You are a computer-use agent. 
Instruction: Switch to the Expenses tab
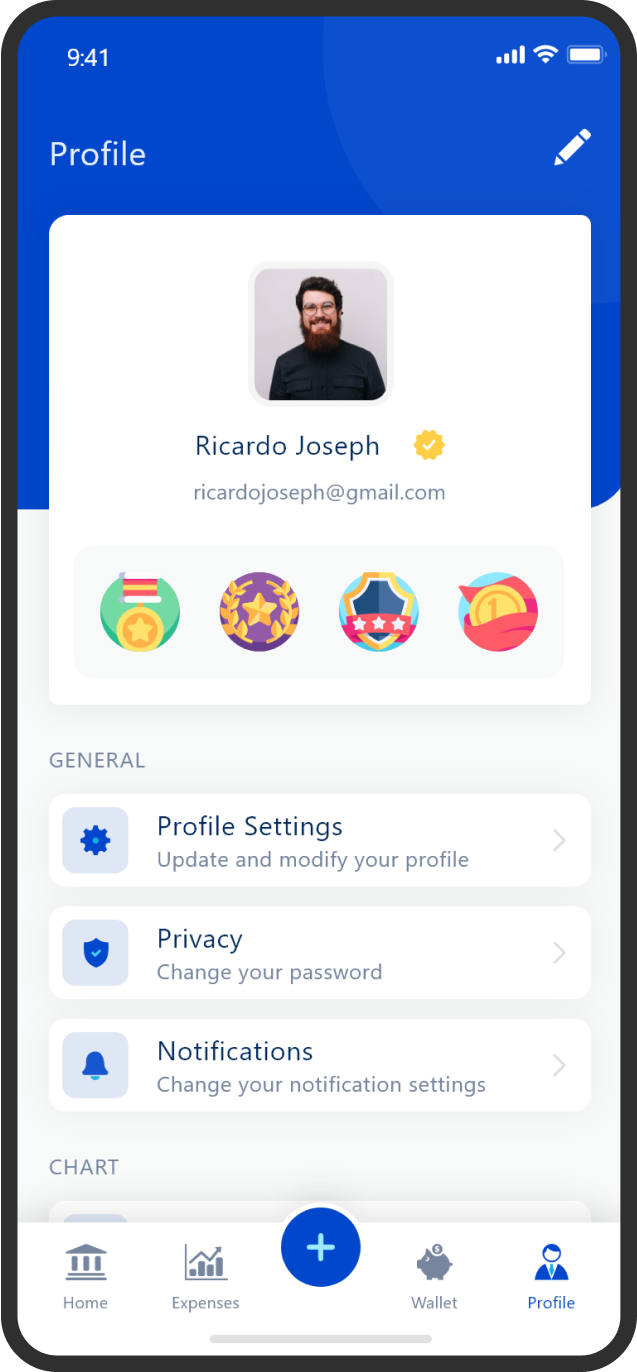[205, 1276]
